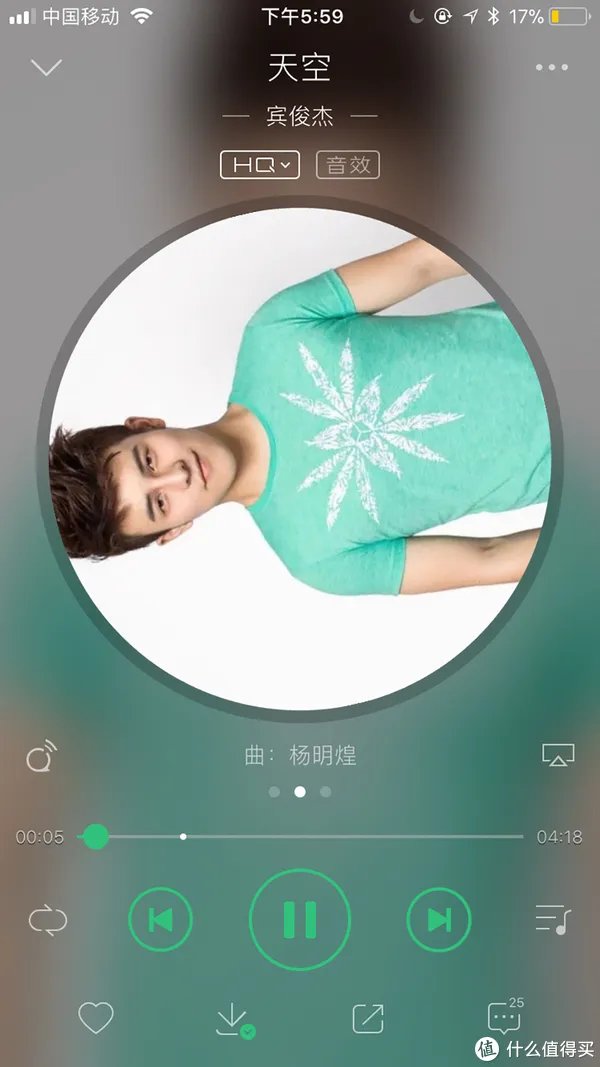600x1067 pixels.
Task: Open the AirPlay casting icon
Action: pyautogui.click(x=557, y=756)
